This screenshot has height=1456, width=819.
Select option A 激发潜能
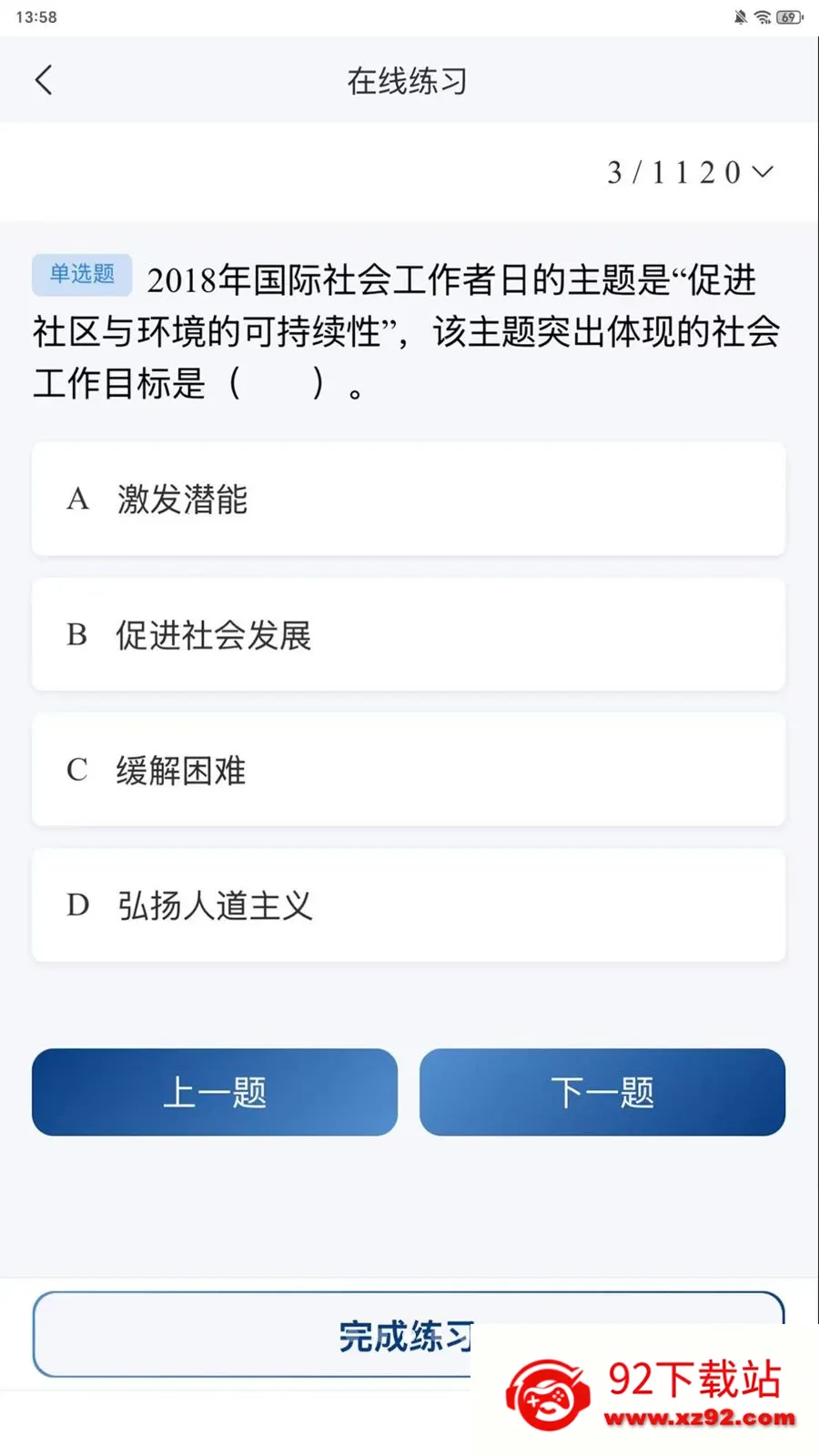pos(408,500)
